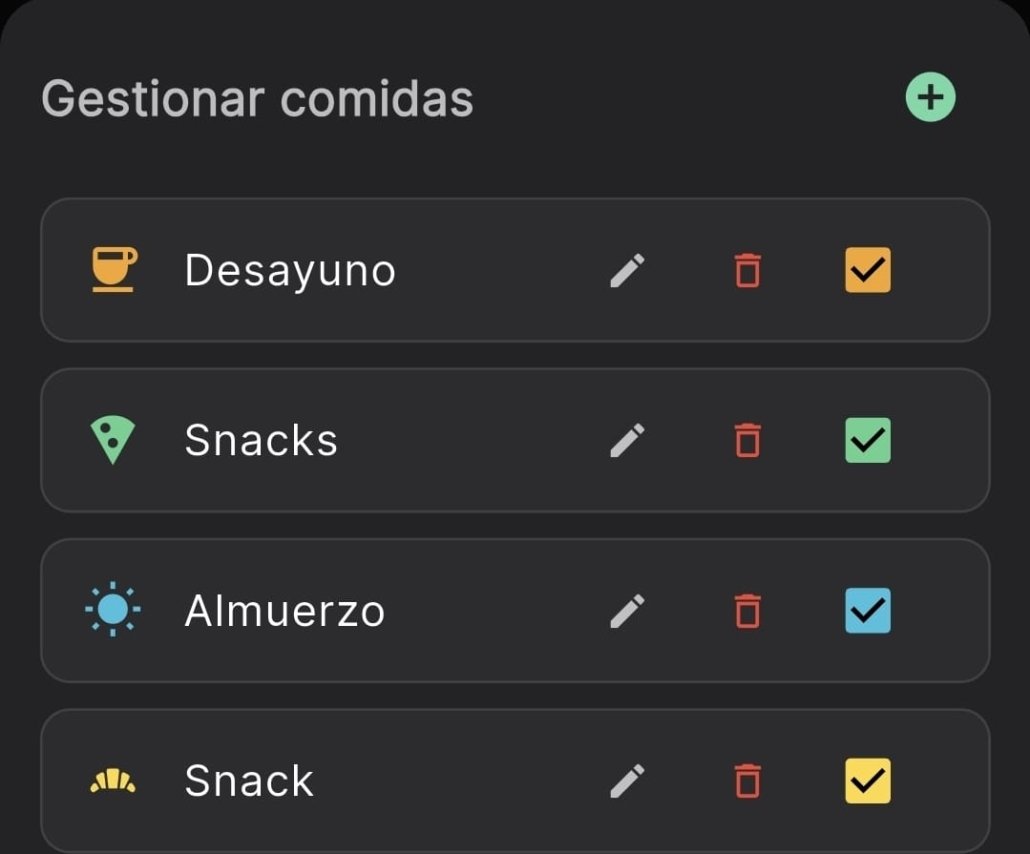Screen dimensions: 1030x854
Task: Add a new meal with the plus button
Action: pyautogui.click(x=930, y=97)
